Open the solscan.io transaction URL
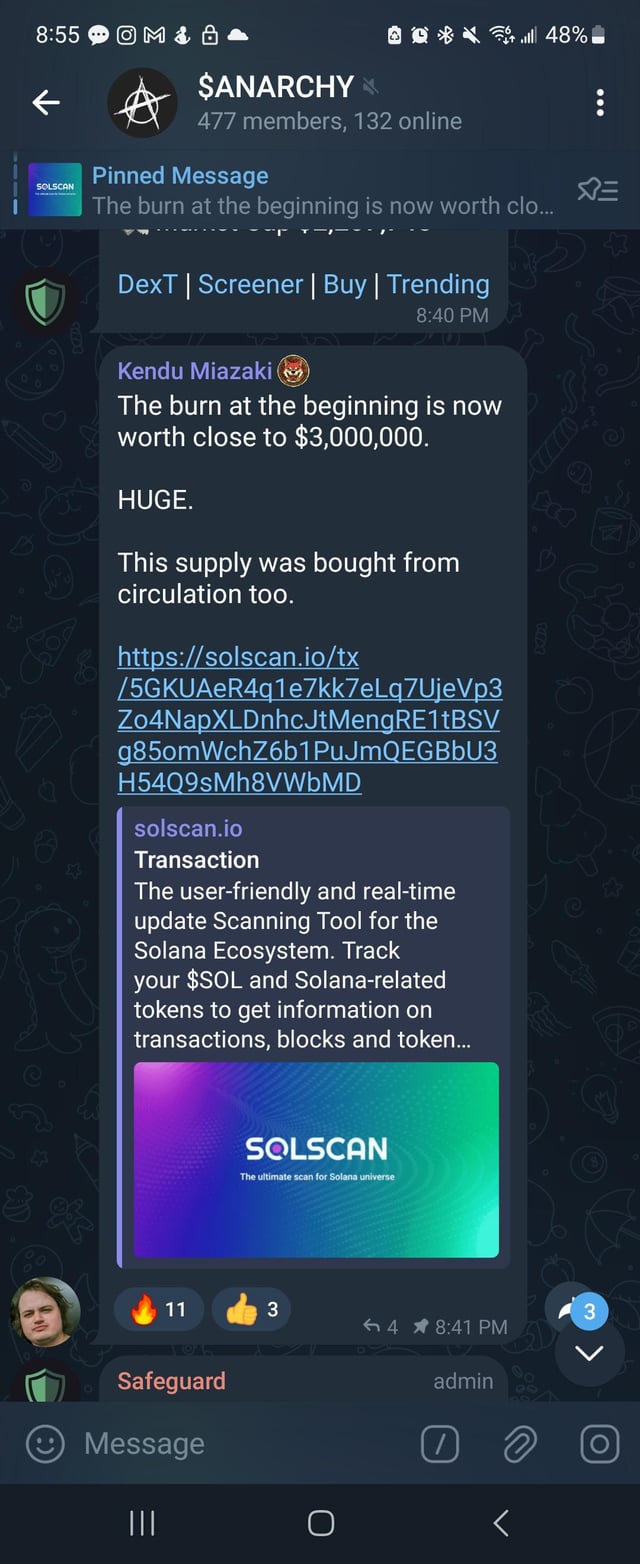640x1564 pixels. coord(308,719)
